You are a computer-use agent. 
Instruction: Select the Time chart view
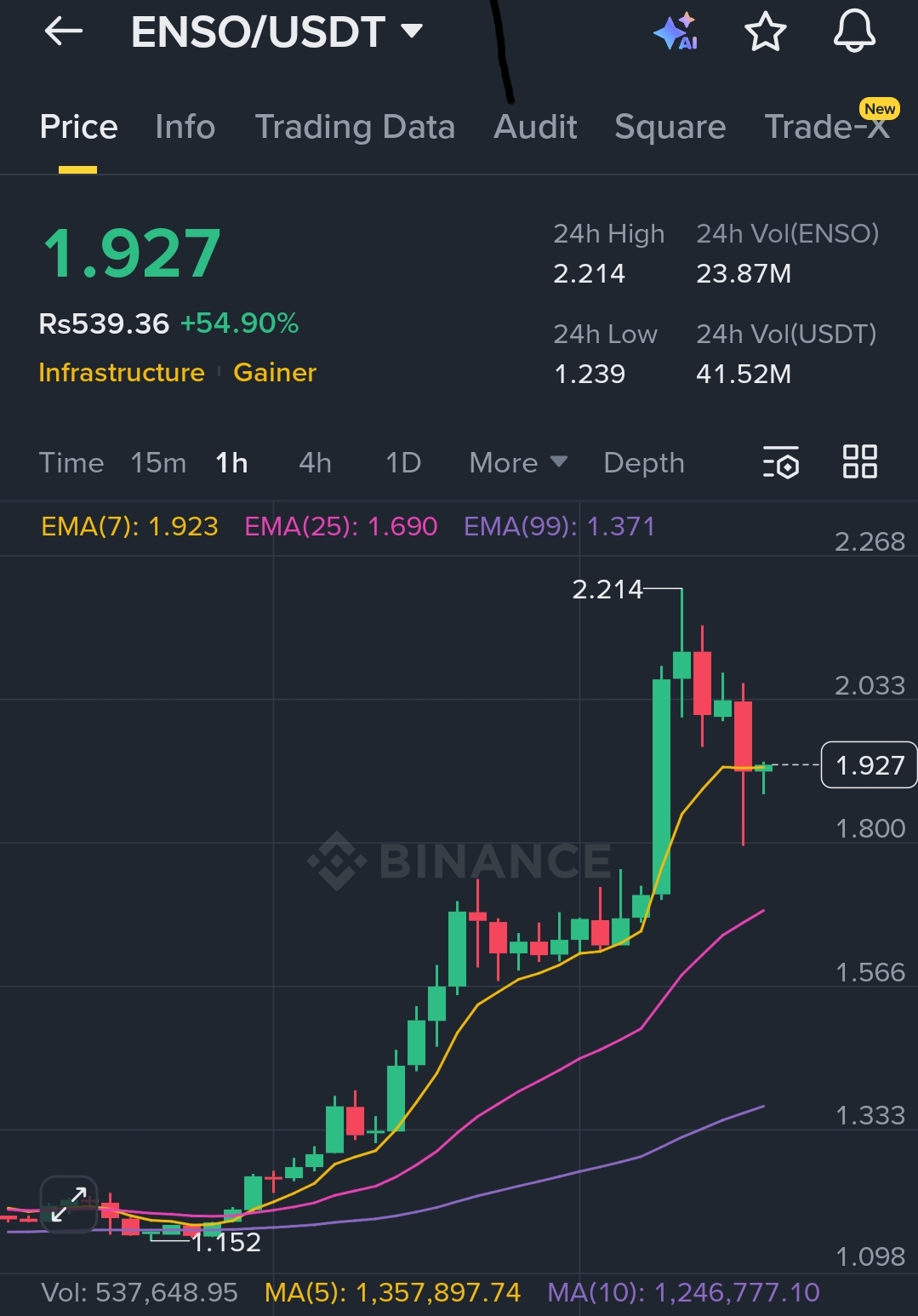[71, 463]
